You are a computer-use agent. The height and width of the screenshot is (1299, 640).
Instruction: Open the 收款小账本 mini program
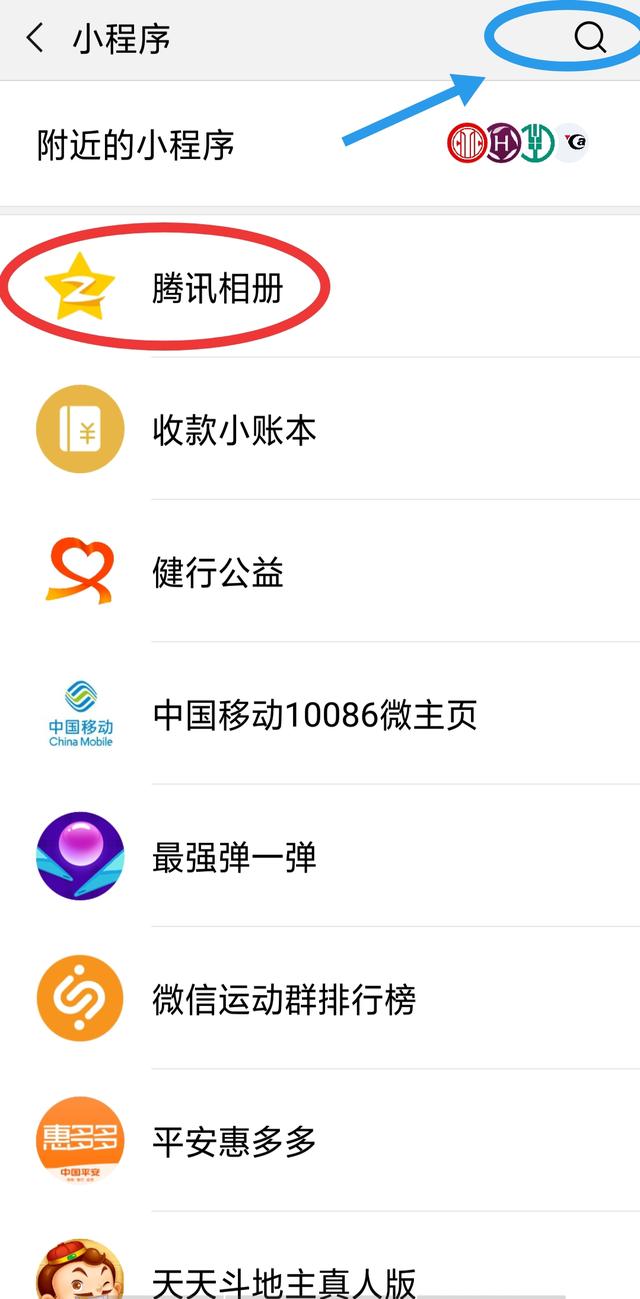coord(234,430)
